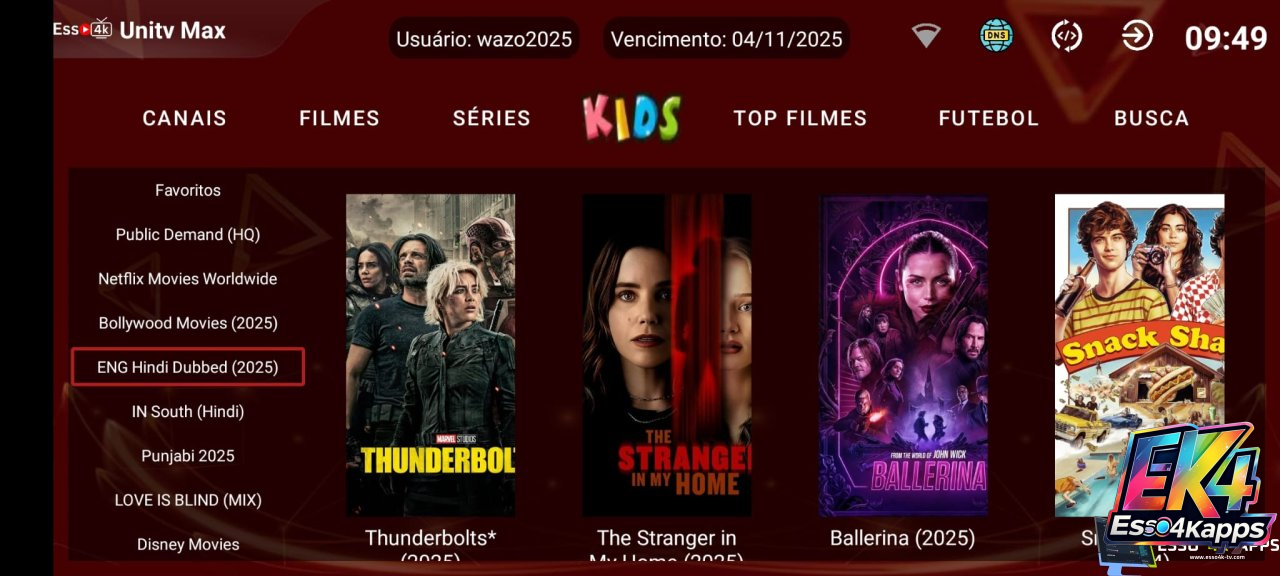This screenshot has height=576, width=1280.
Task: Select IN South (Hindi) category
Action: (188, 411)
